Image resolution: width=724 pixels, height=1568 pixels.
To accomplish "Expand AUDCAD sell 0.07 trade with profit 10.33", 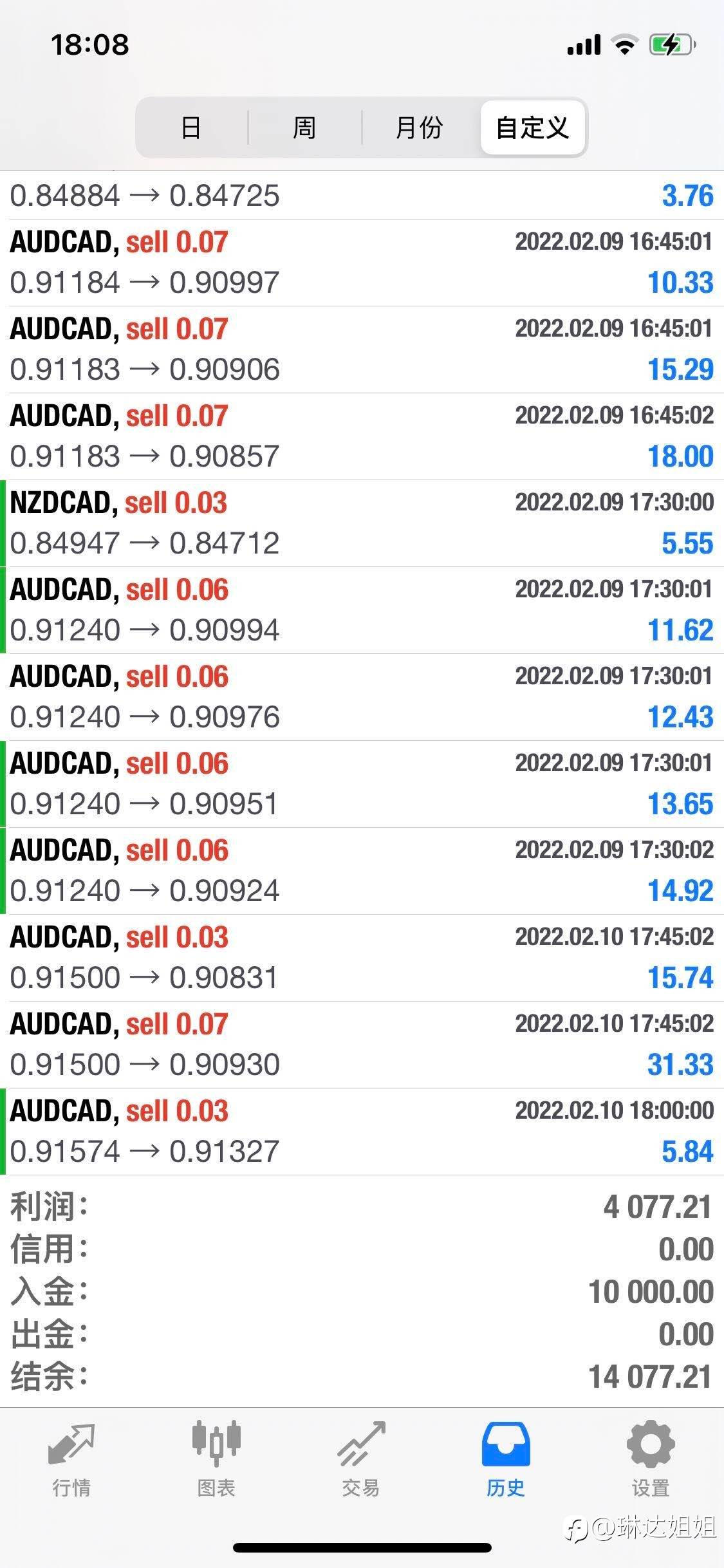I will point(362,263).
